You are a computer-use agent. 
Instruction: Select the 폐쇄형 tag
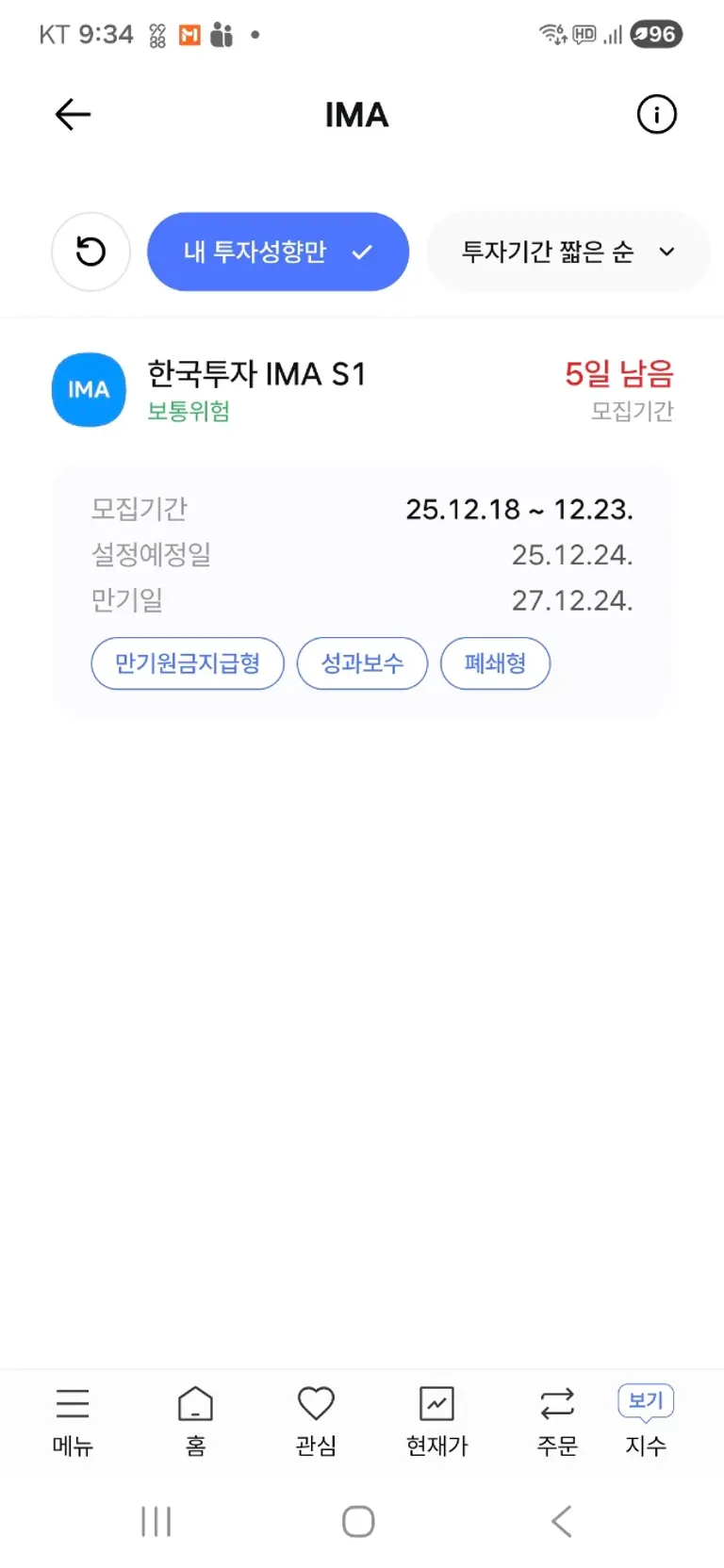click(496, 663)
